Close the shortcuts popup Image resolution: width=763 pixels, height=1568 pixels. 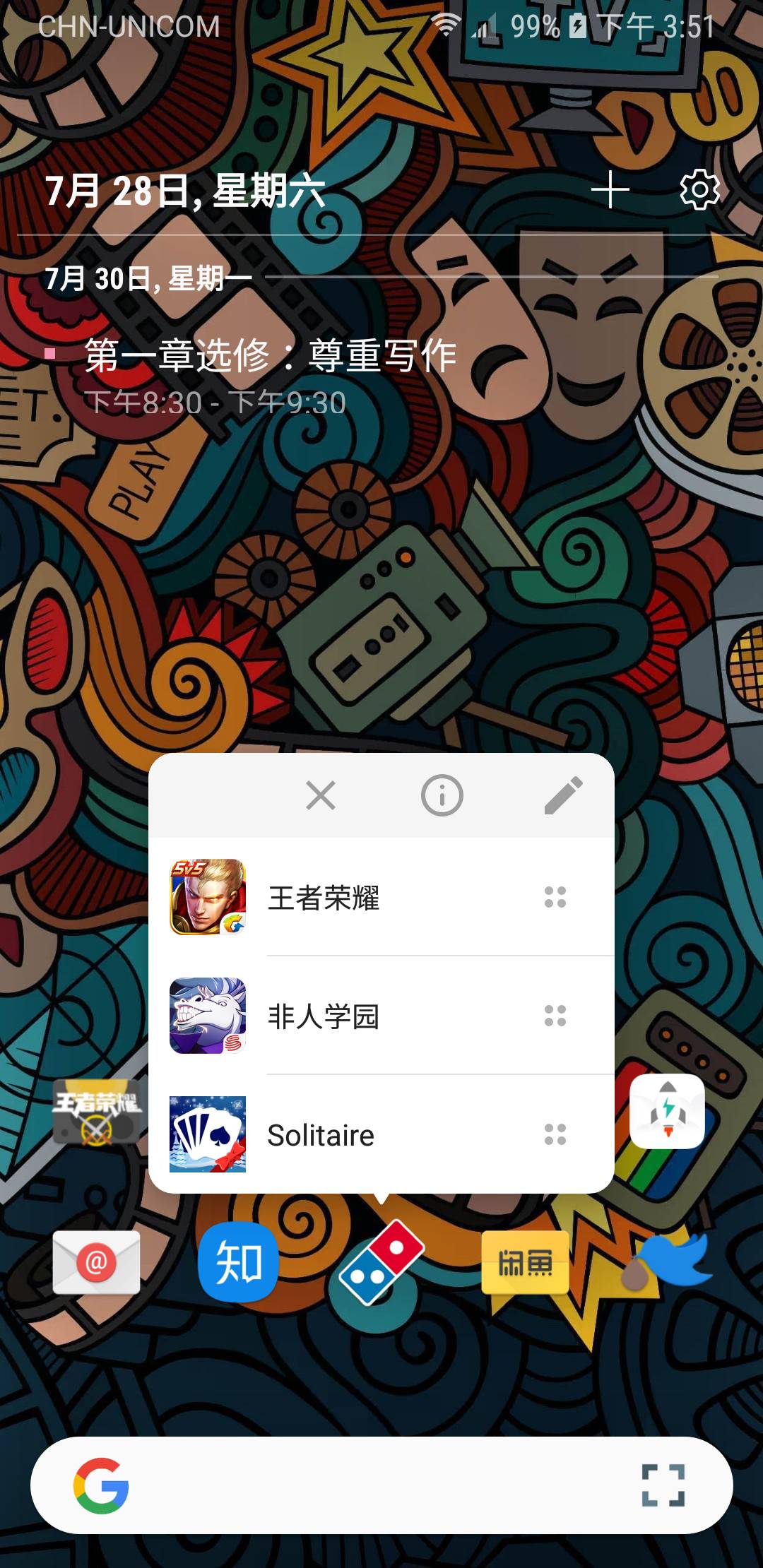[320, 795]
